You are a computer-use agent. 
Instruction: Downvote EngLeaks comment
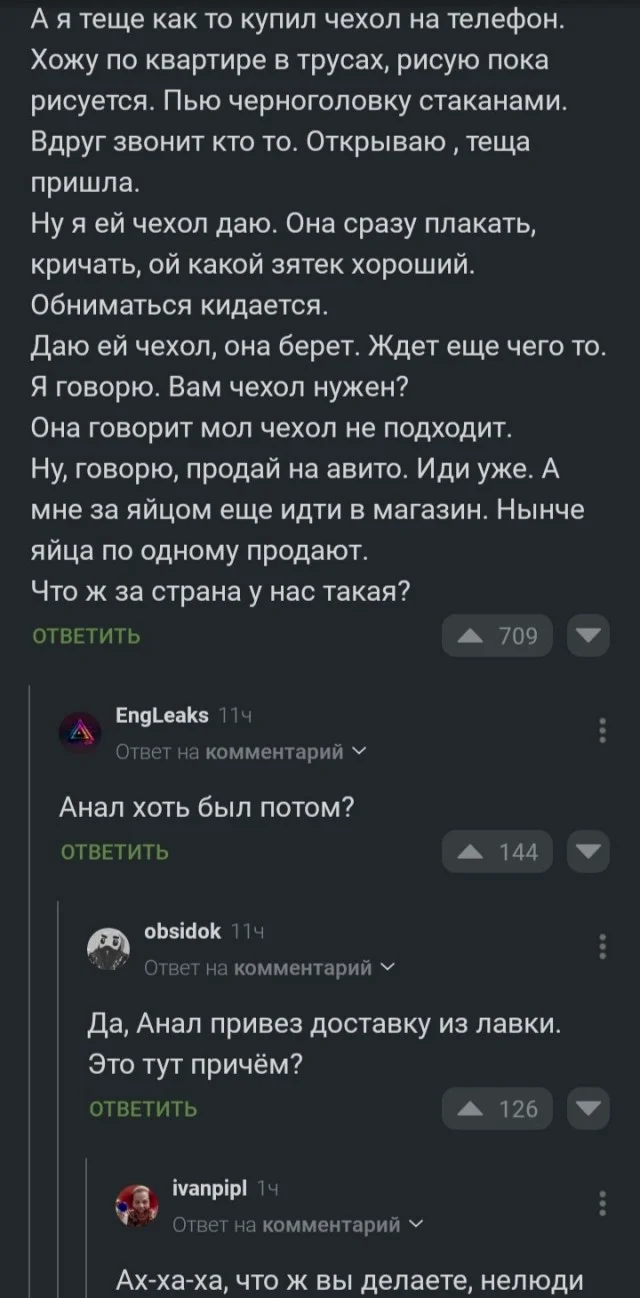coord(587,852)
